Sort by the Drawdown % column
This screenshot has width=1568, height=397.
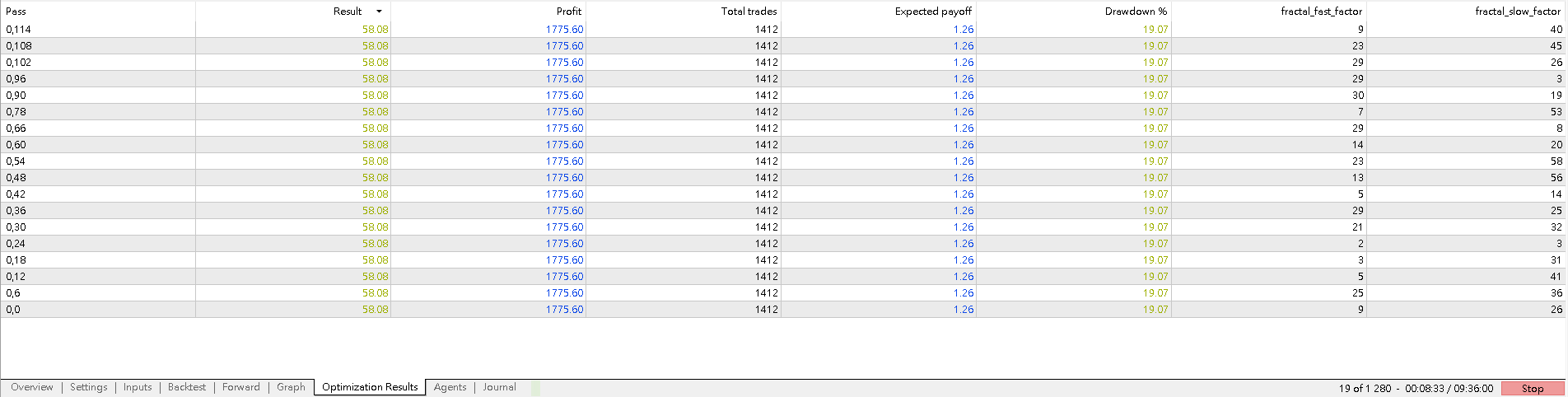tap(1136, 12)
